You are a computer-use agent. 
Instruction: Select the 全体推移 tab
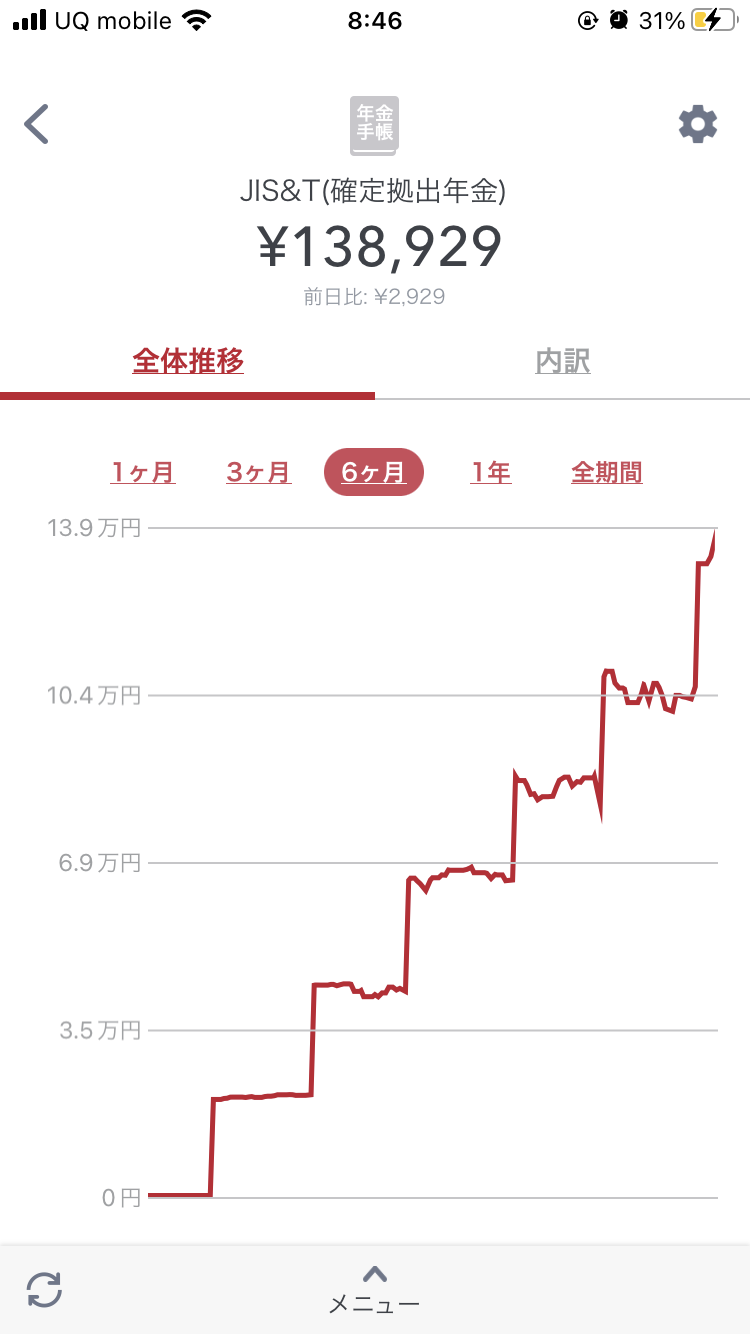coord(188,362)
